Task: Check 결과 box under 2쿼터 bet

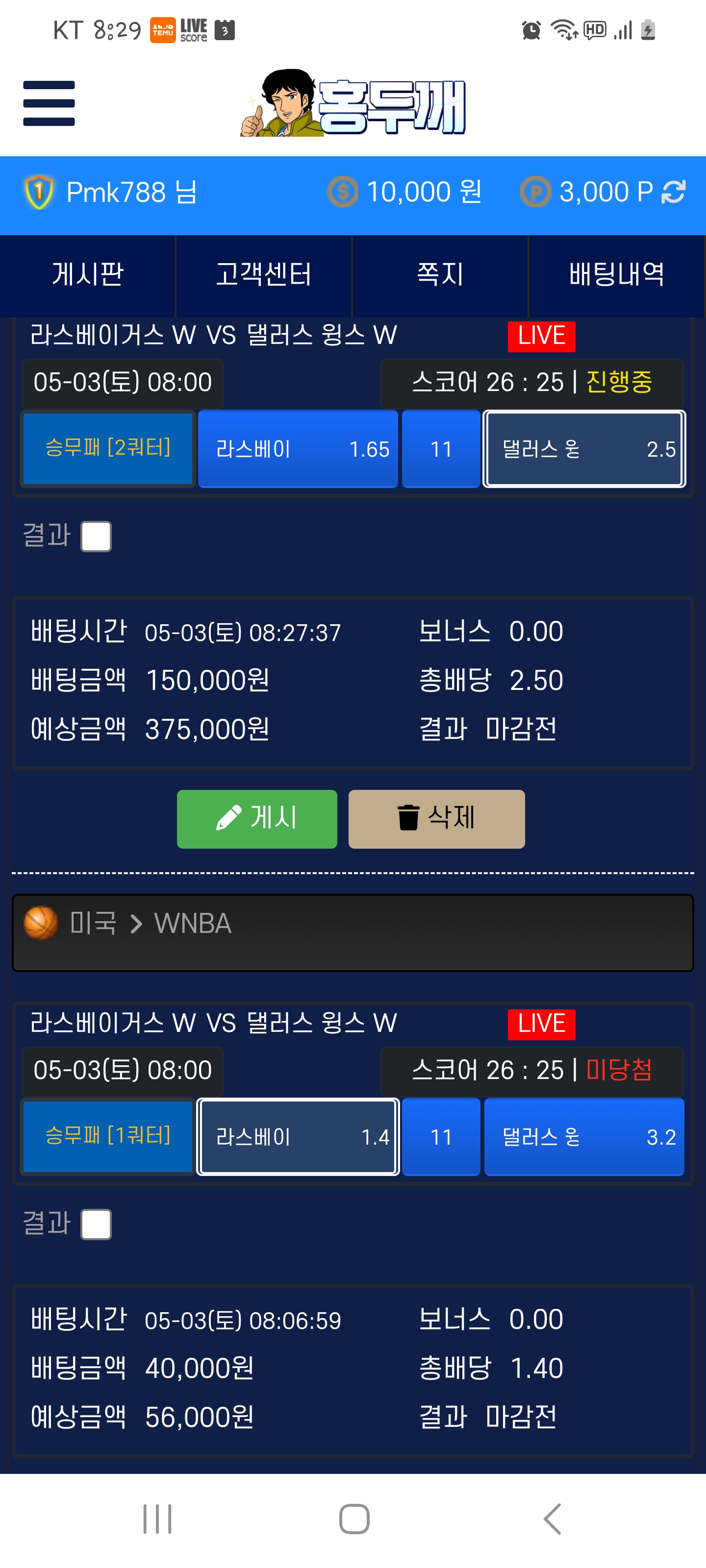Action: 96,536
